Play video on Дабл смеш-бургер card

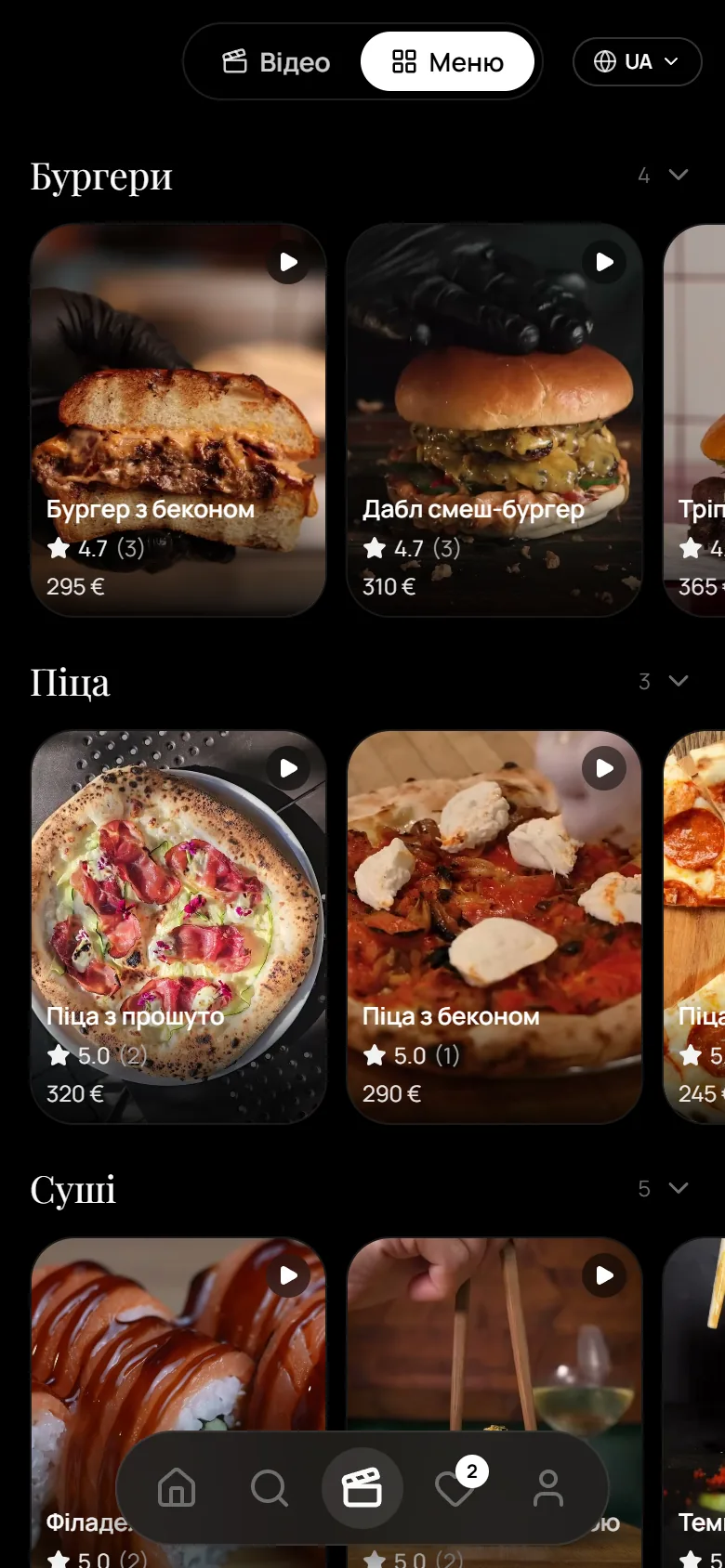coord(604,262)
